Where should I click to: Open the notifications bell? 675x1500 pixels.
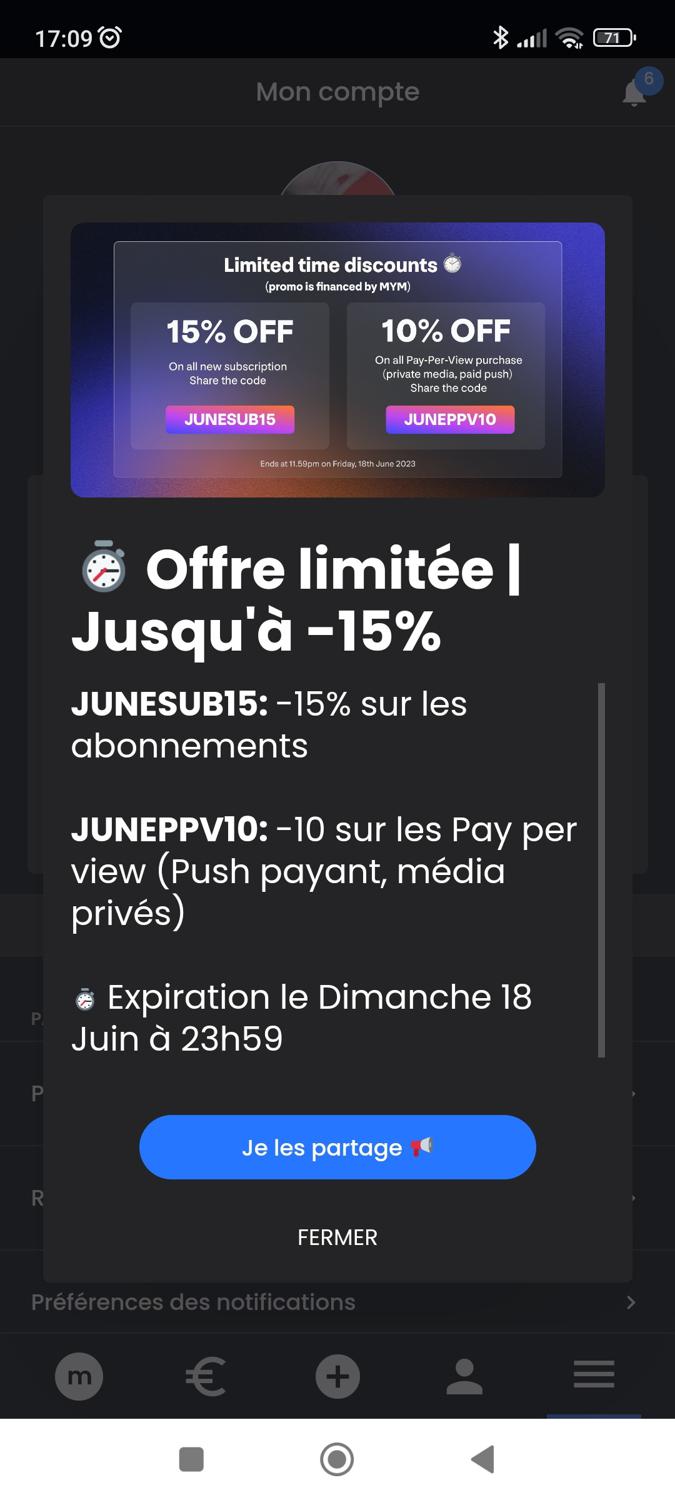[635, 92]
